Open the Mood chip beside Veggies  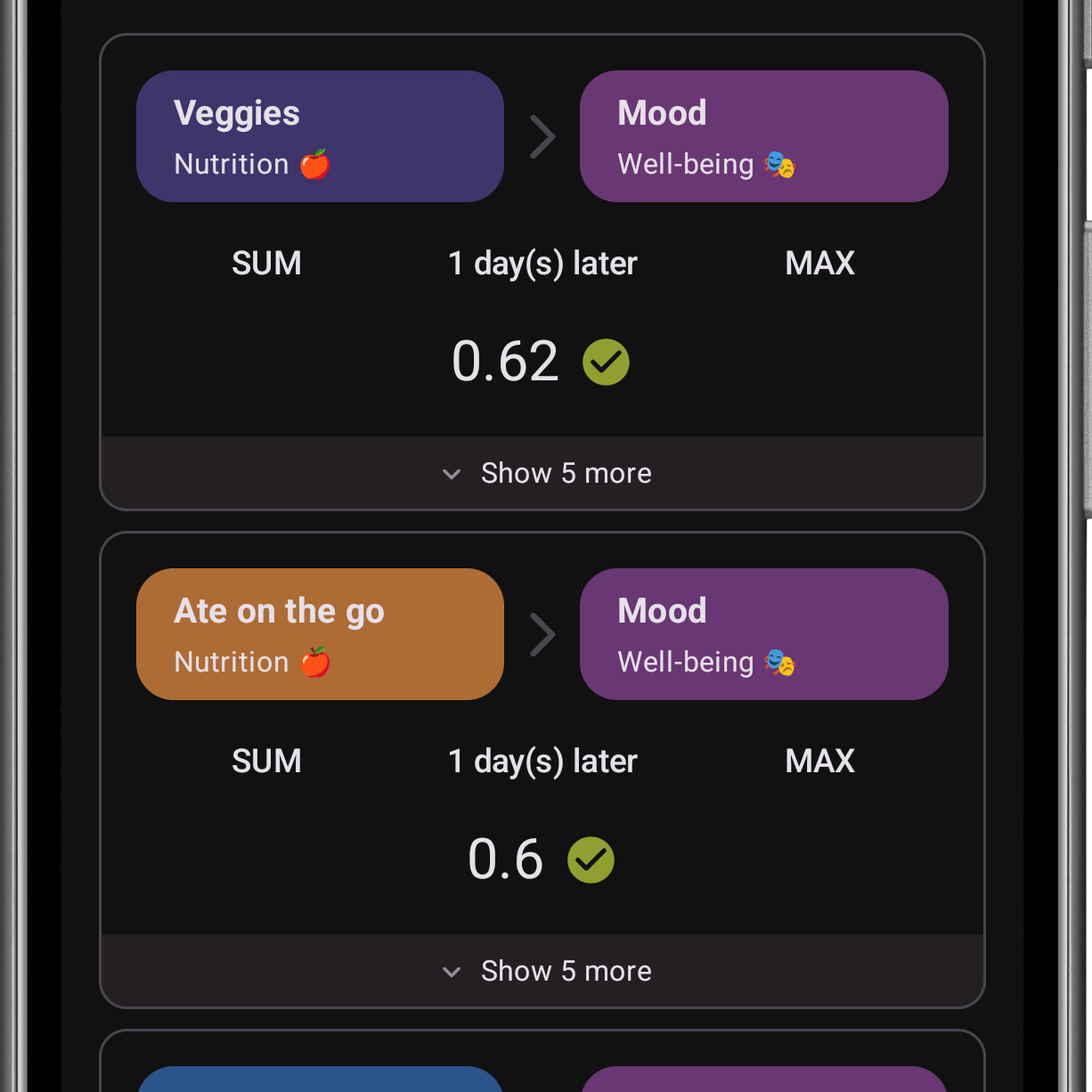click(763, 136)
